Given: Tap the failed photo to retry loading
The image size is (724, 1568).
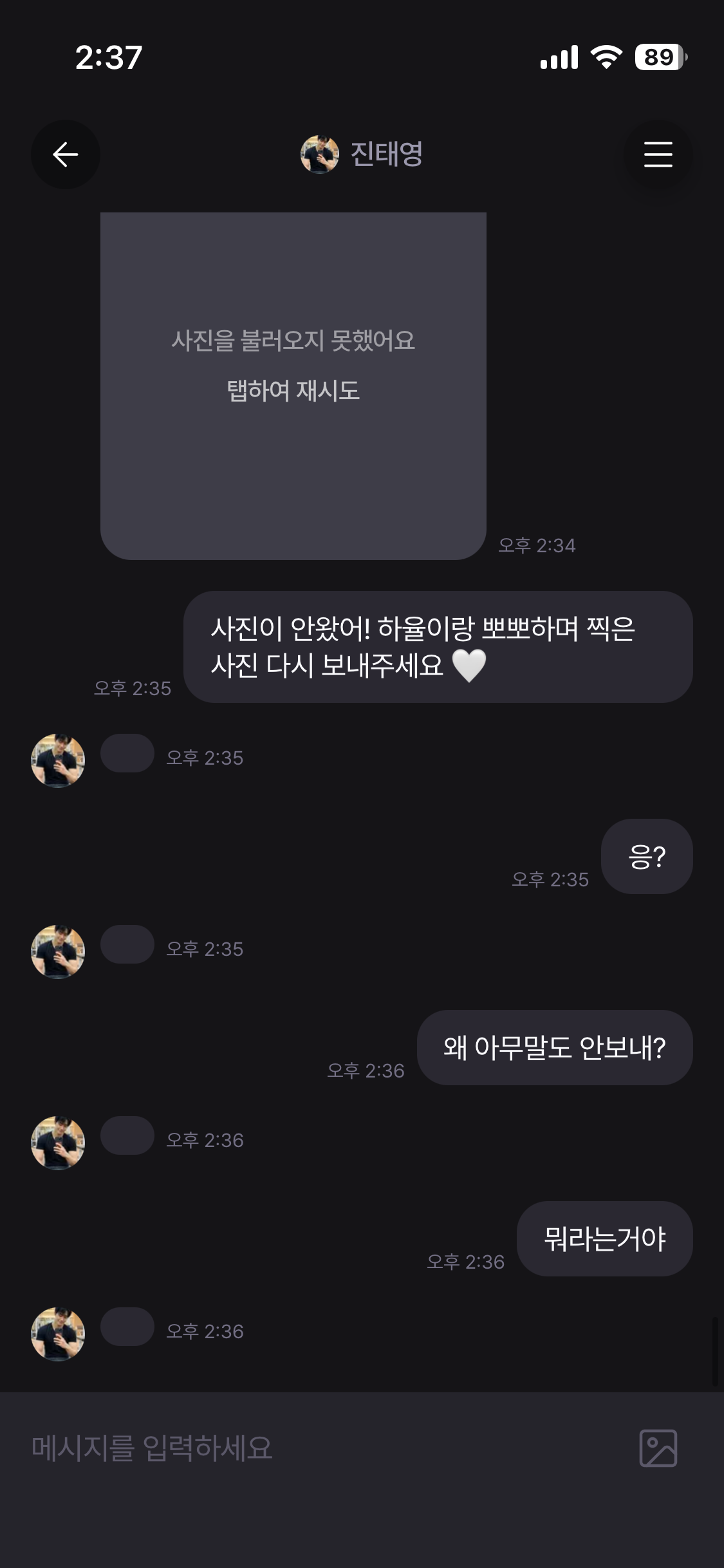Looking at the screenshot, I should [293, 386].
